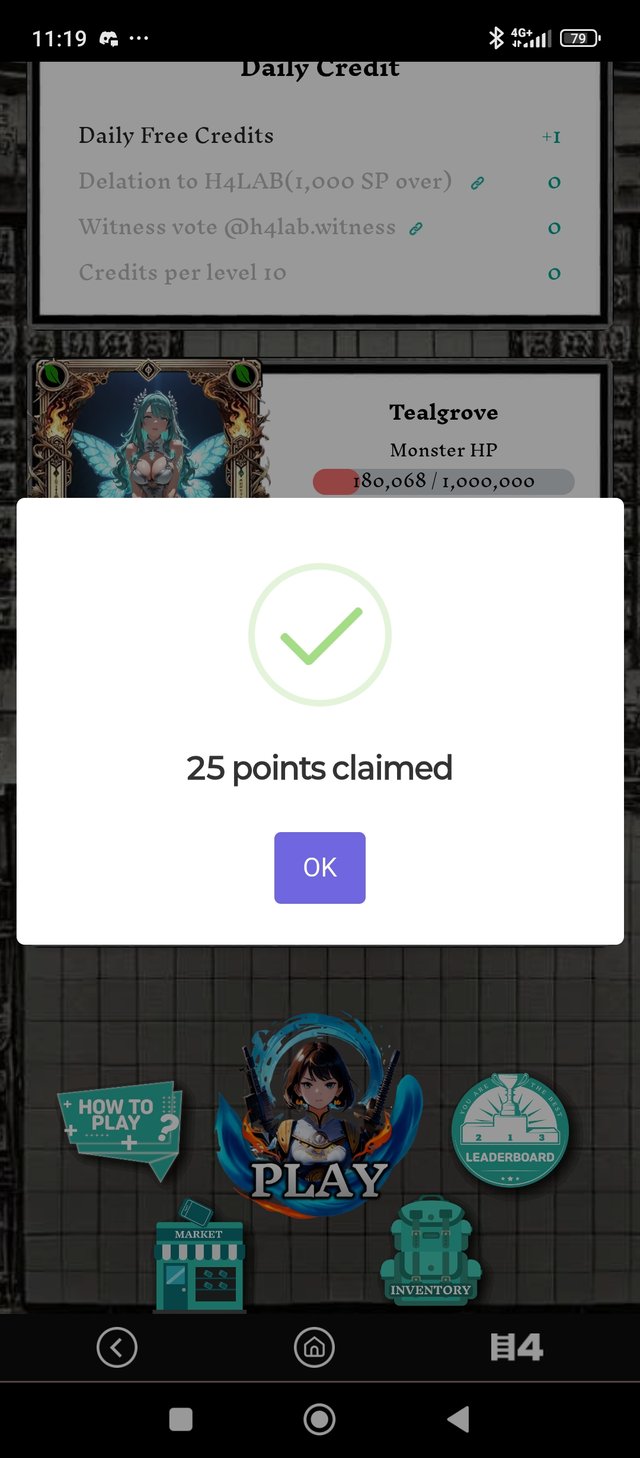Viewport: 640px width, 1458px height.
Task: Open the H4 logo menu
Action: [x=516, y=1347]
